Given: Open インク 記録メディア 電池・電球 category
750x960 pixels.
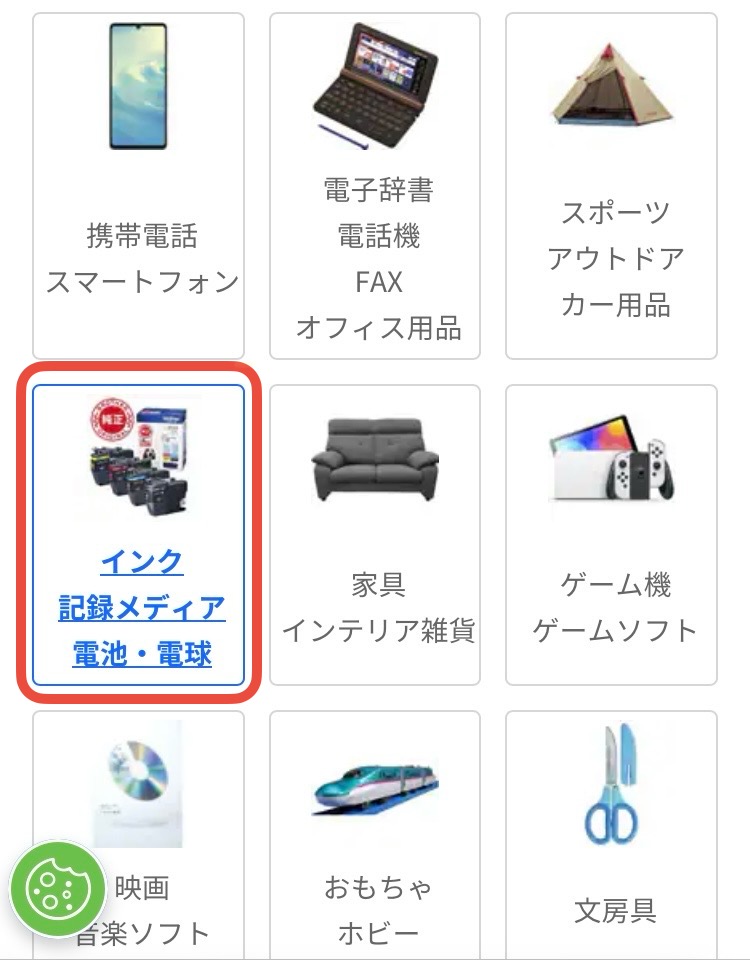Looking at the screenshot, I should pos(140,535).
